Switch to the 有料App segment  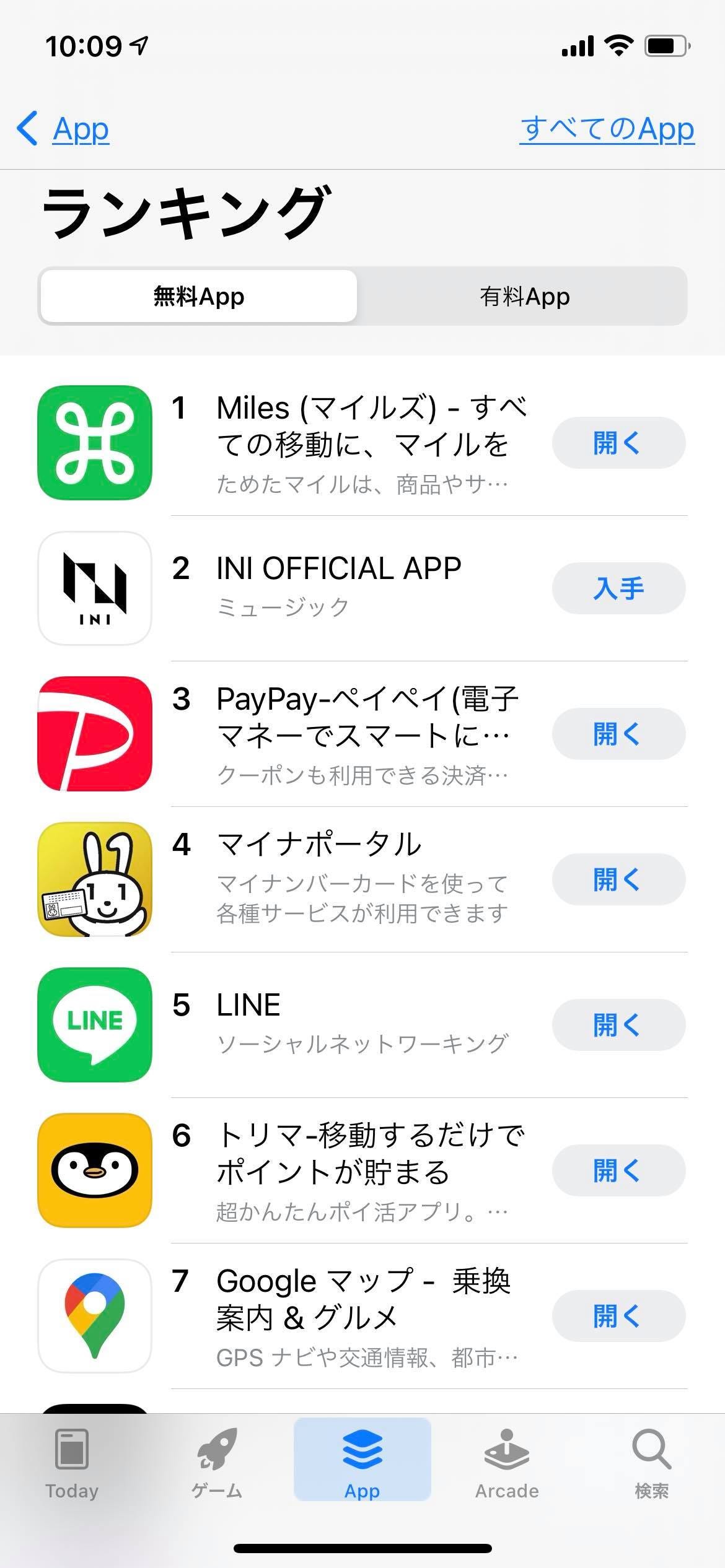coord(524,297)
